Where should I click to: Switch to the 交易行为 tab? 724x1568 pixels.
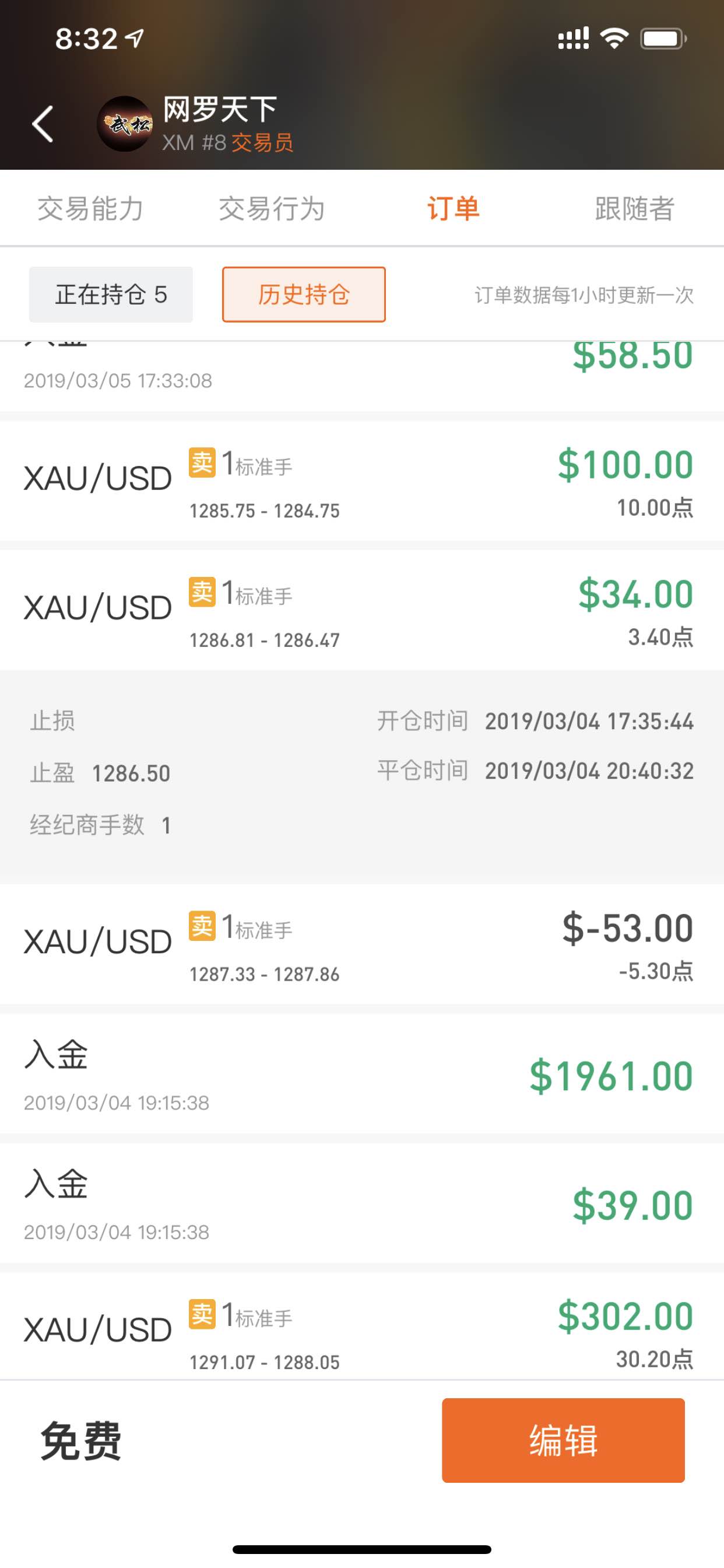[271, 209]
